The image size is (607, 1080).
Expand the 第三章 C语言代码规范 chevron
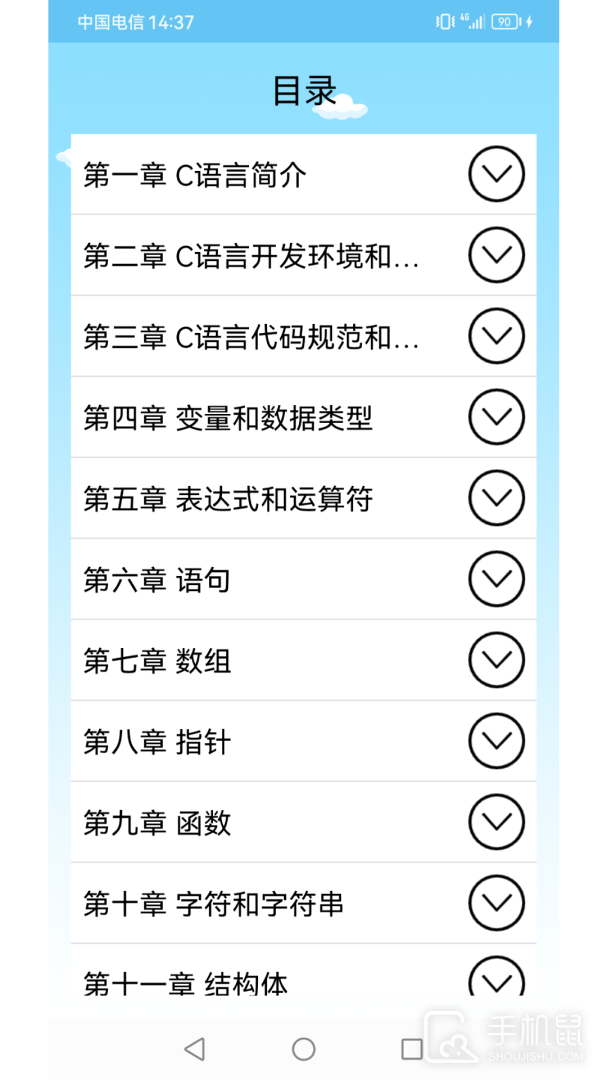(x=496, y=336)
